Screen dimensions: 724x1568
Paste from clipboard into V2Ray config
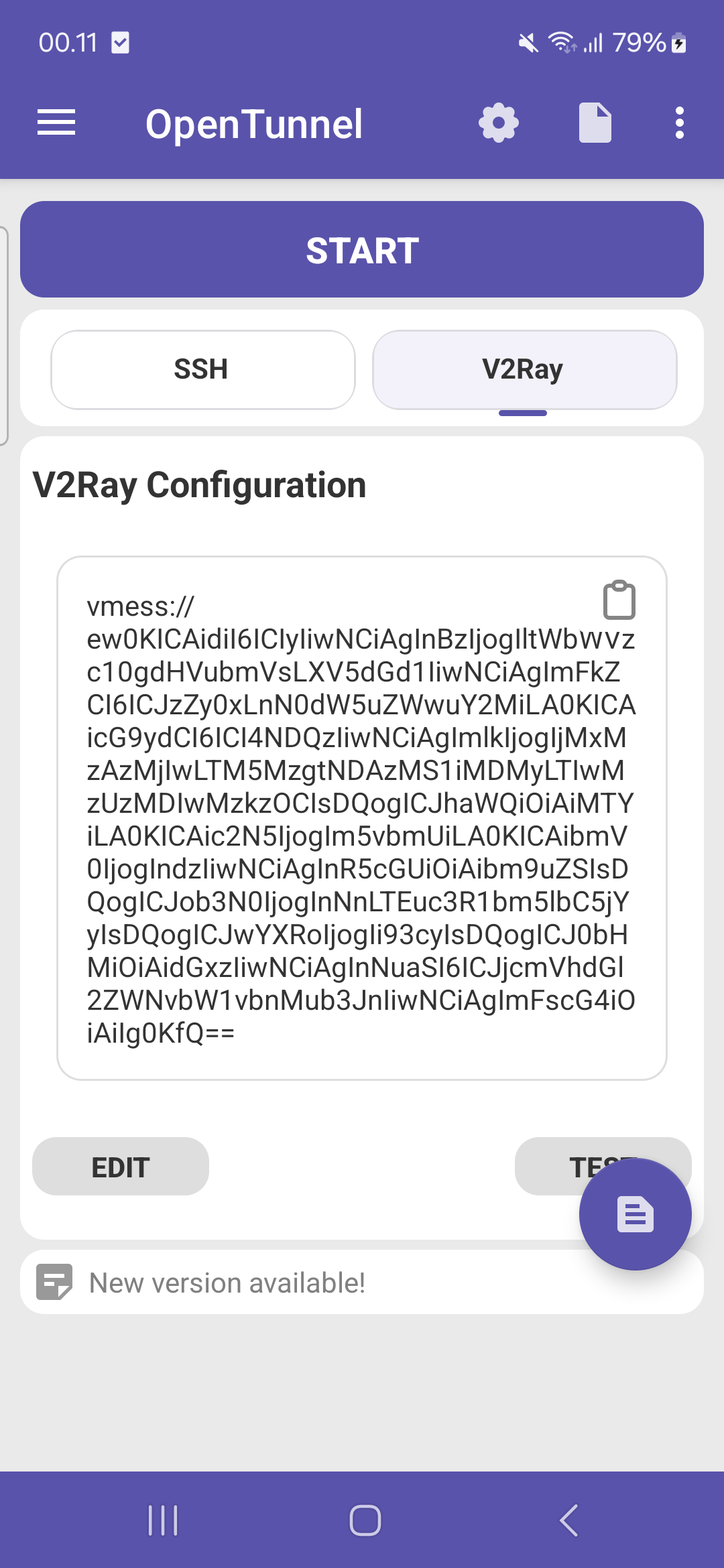619,600
